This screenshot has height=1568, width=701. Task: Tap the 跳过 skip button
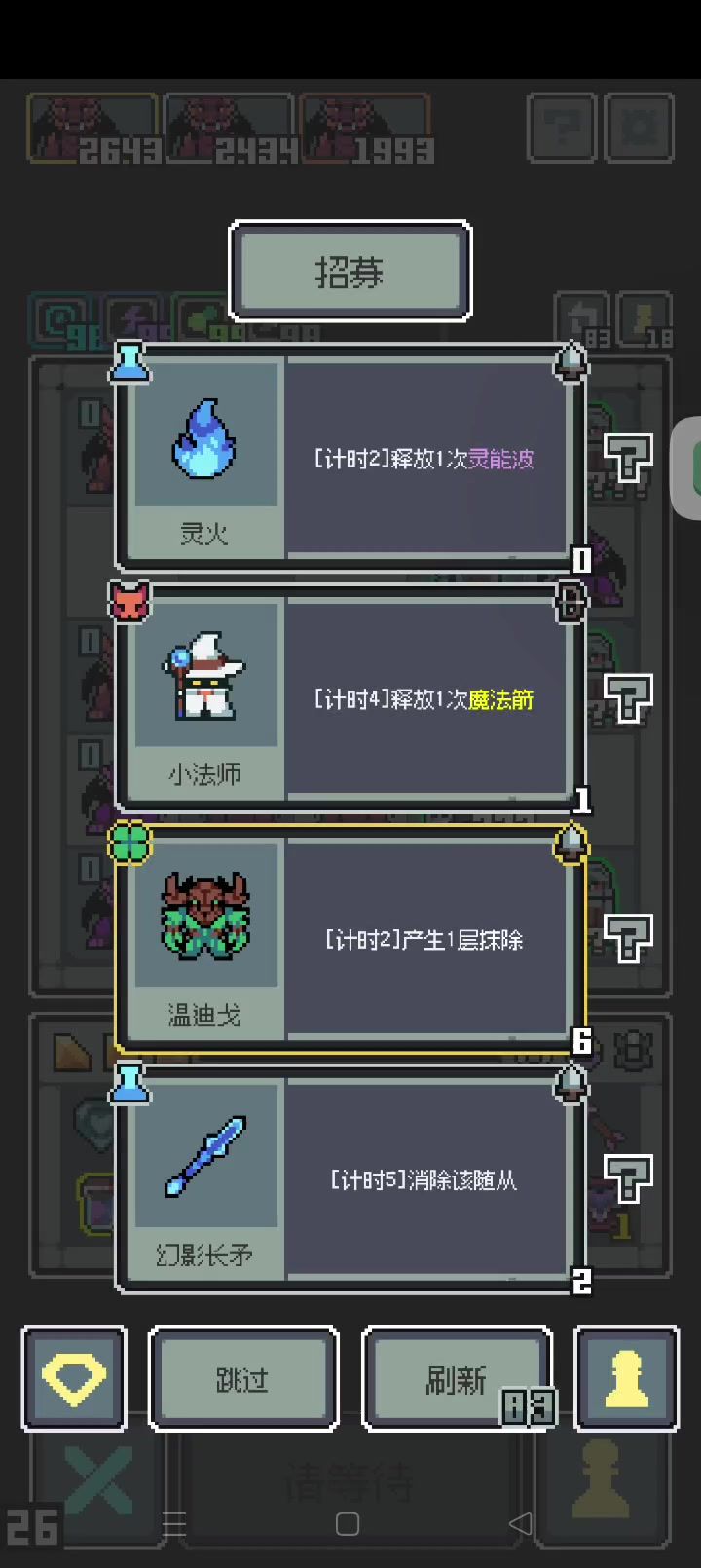(x=243, y=1378)
